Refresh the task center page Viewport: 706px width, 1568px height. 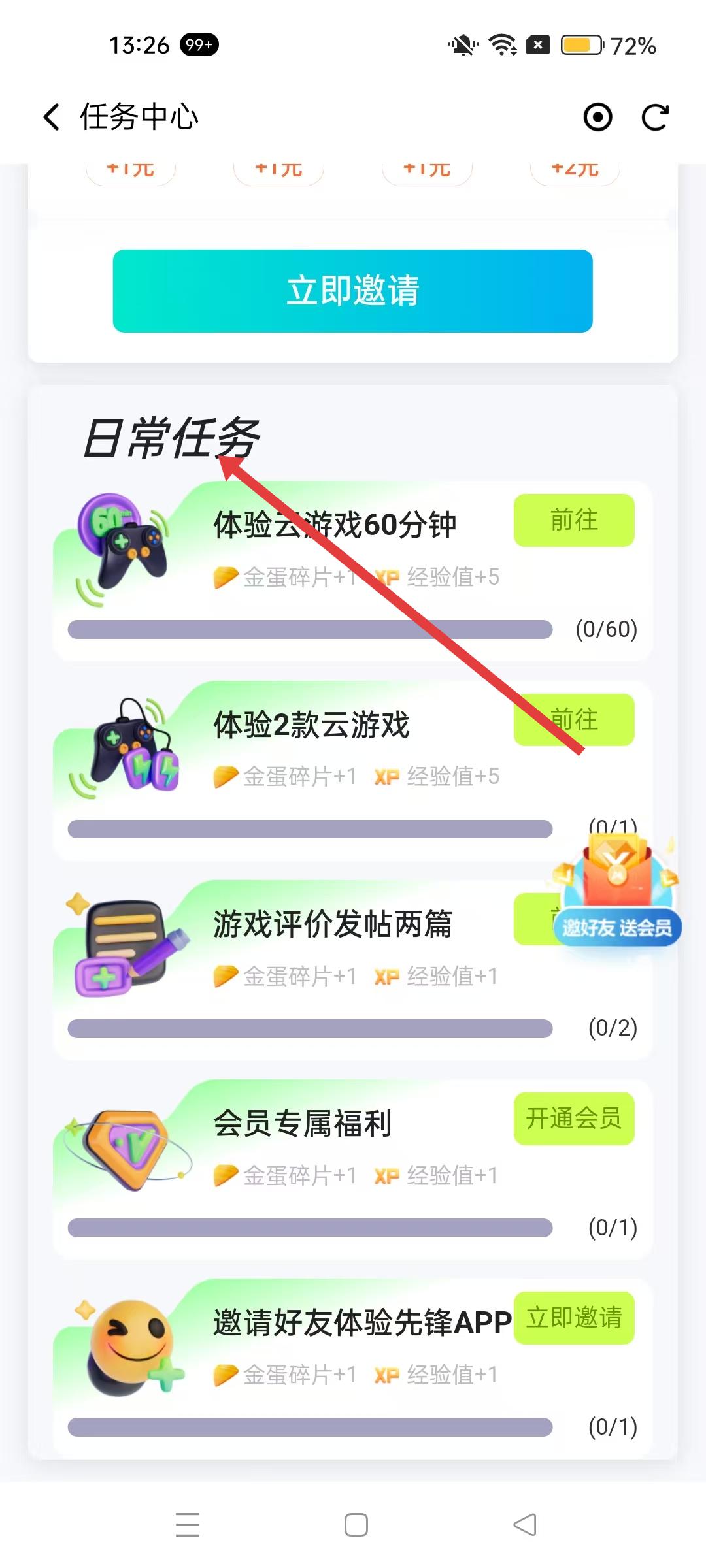[655, 118]
